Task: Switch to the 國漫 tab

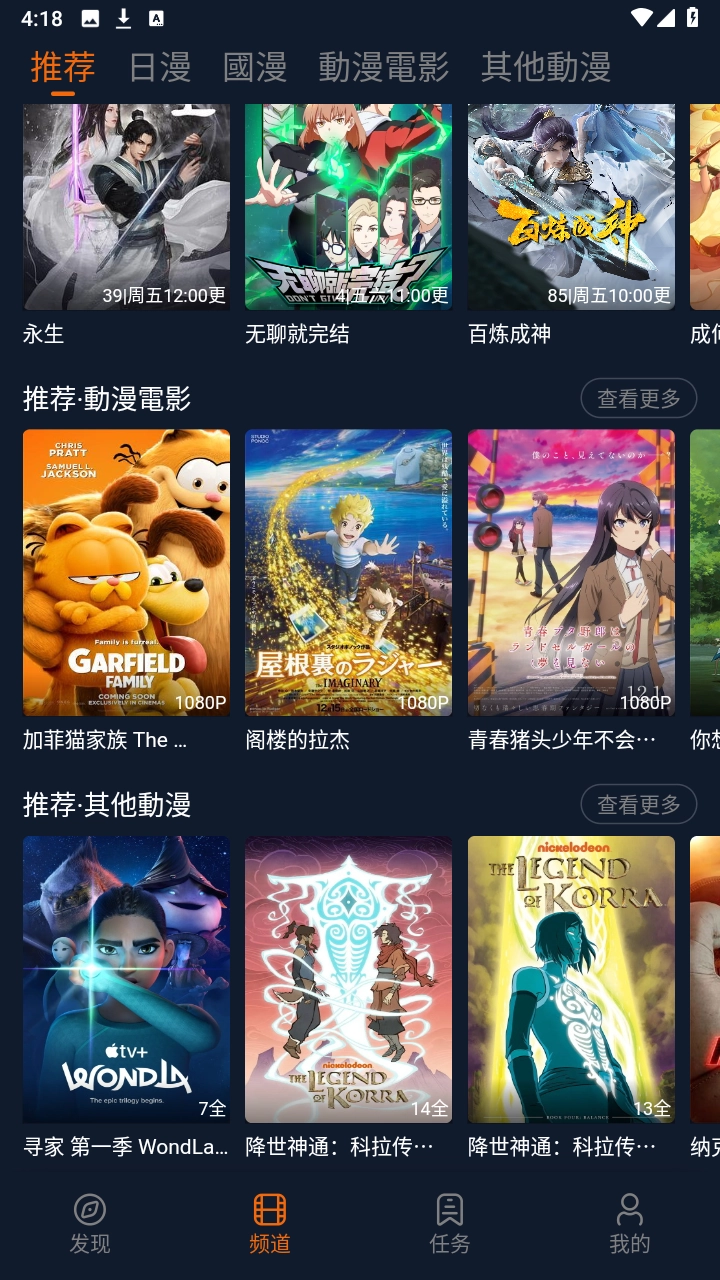Action: (x=256, y=69)
